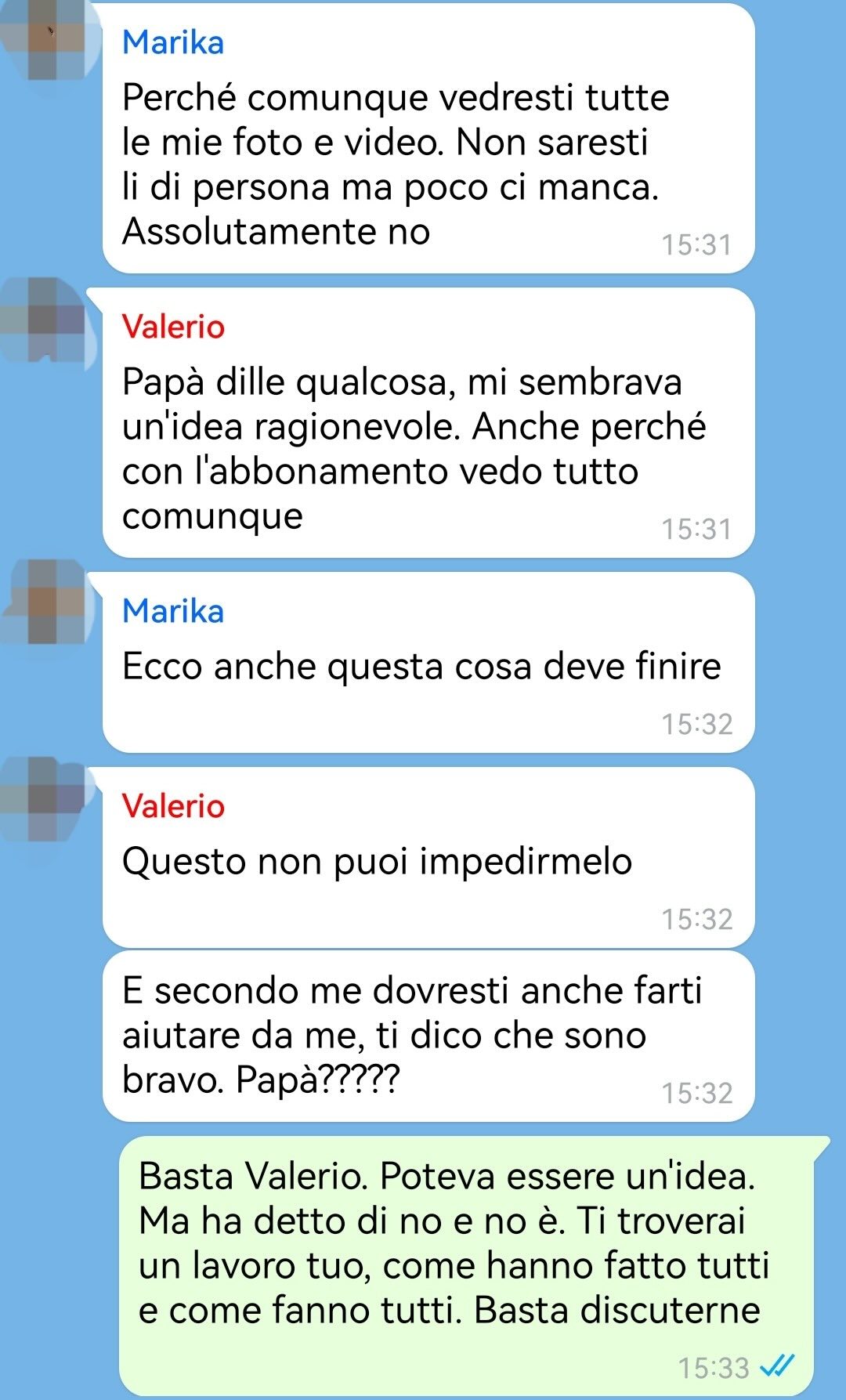This screenshot has height=1400, width=846.
Task: View Valerio's avatar next to "Questo non puoi impedirmelo"
Action: coord(47,799)
